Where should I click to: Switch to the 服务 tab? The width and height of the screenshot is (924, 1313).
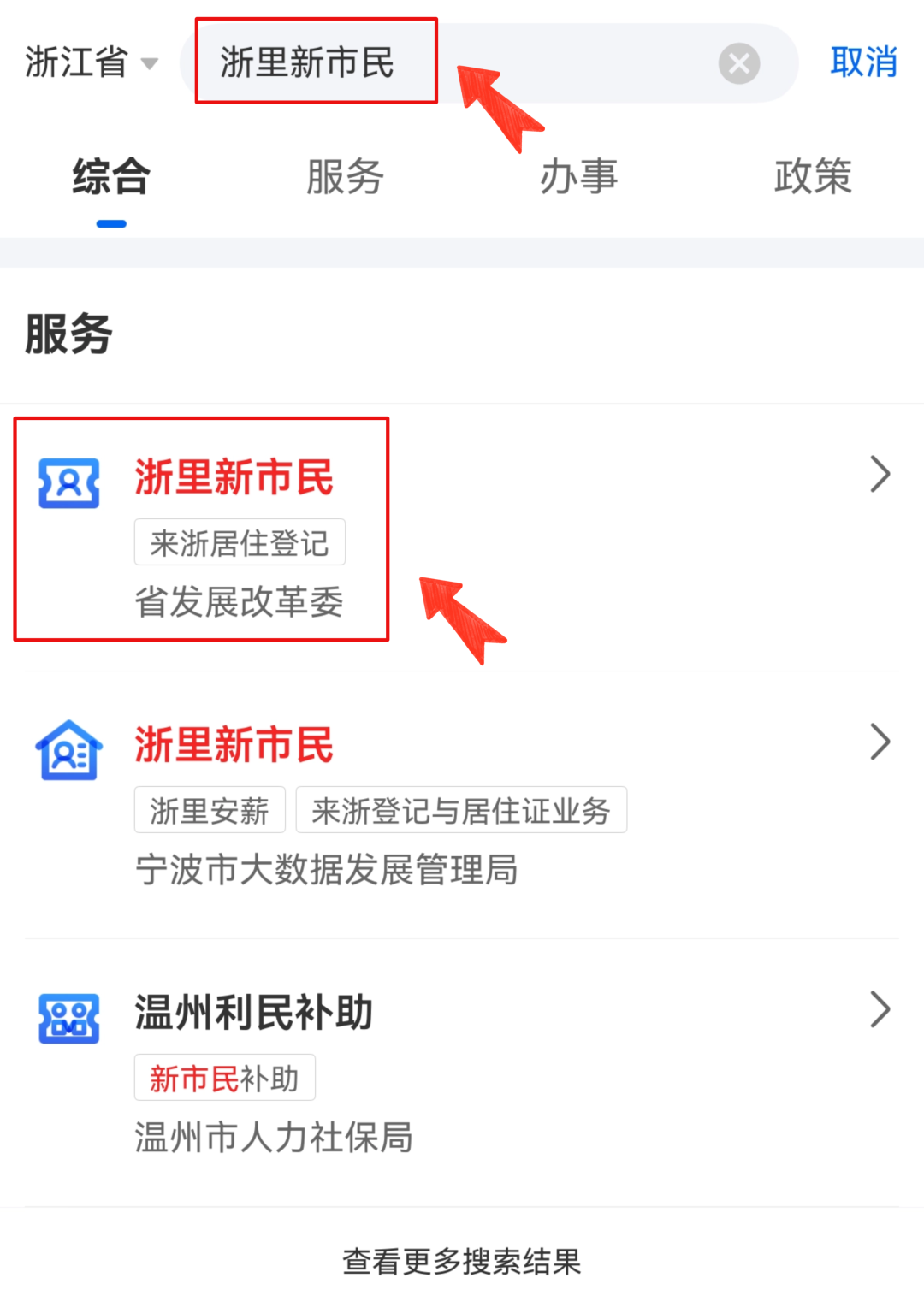pos(345,178)
